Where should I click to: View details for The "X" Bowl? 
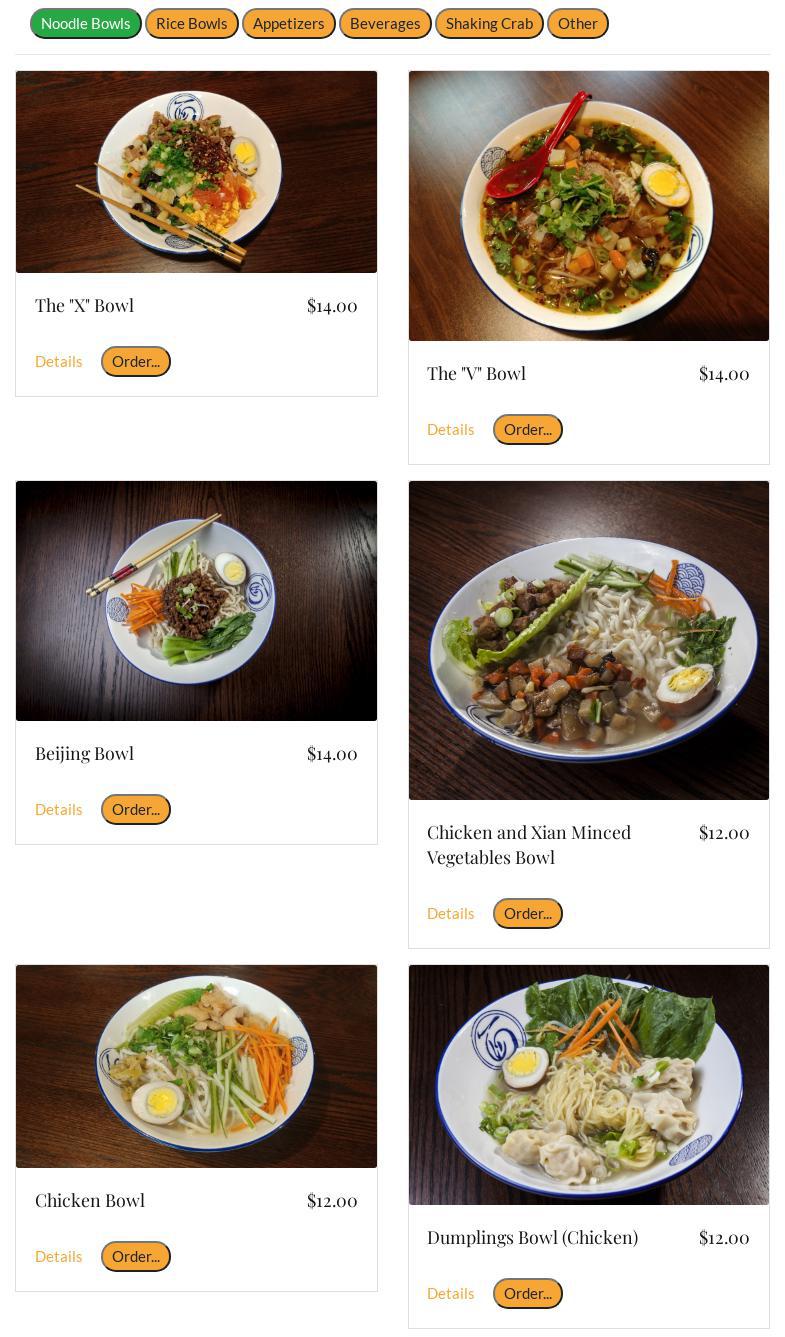[x=59, y=362]
